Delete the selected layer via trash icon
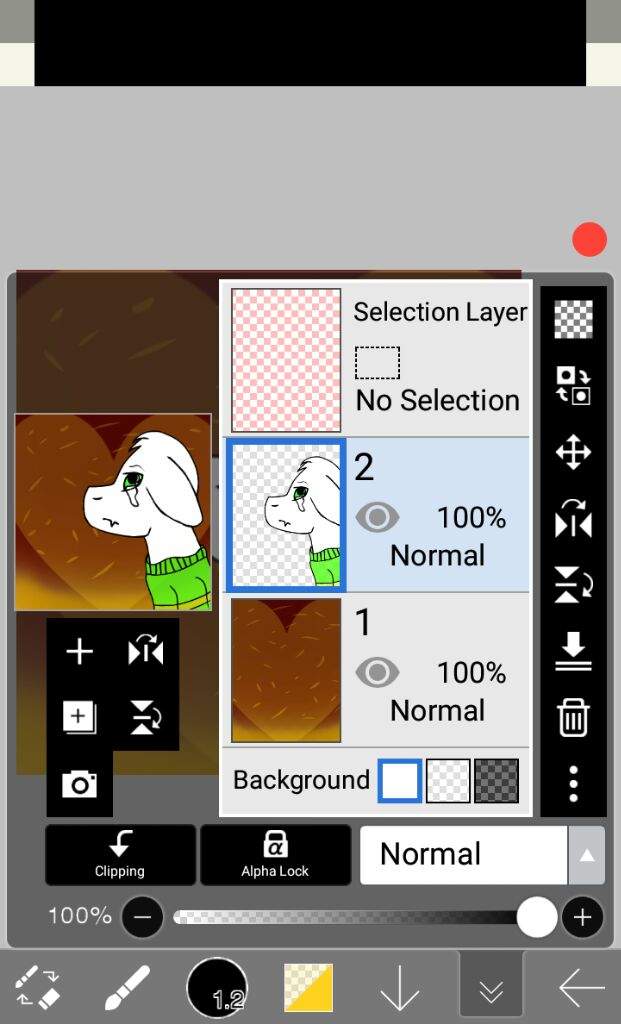The height and width of the screenshot is (1024, 621). pyautogui.click(x=573, y=718)
